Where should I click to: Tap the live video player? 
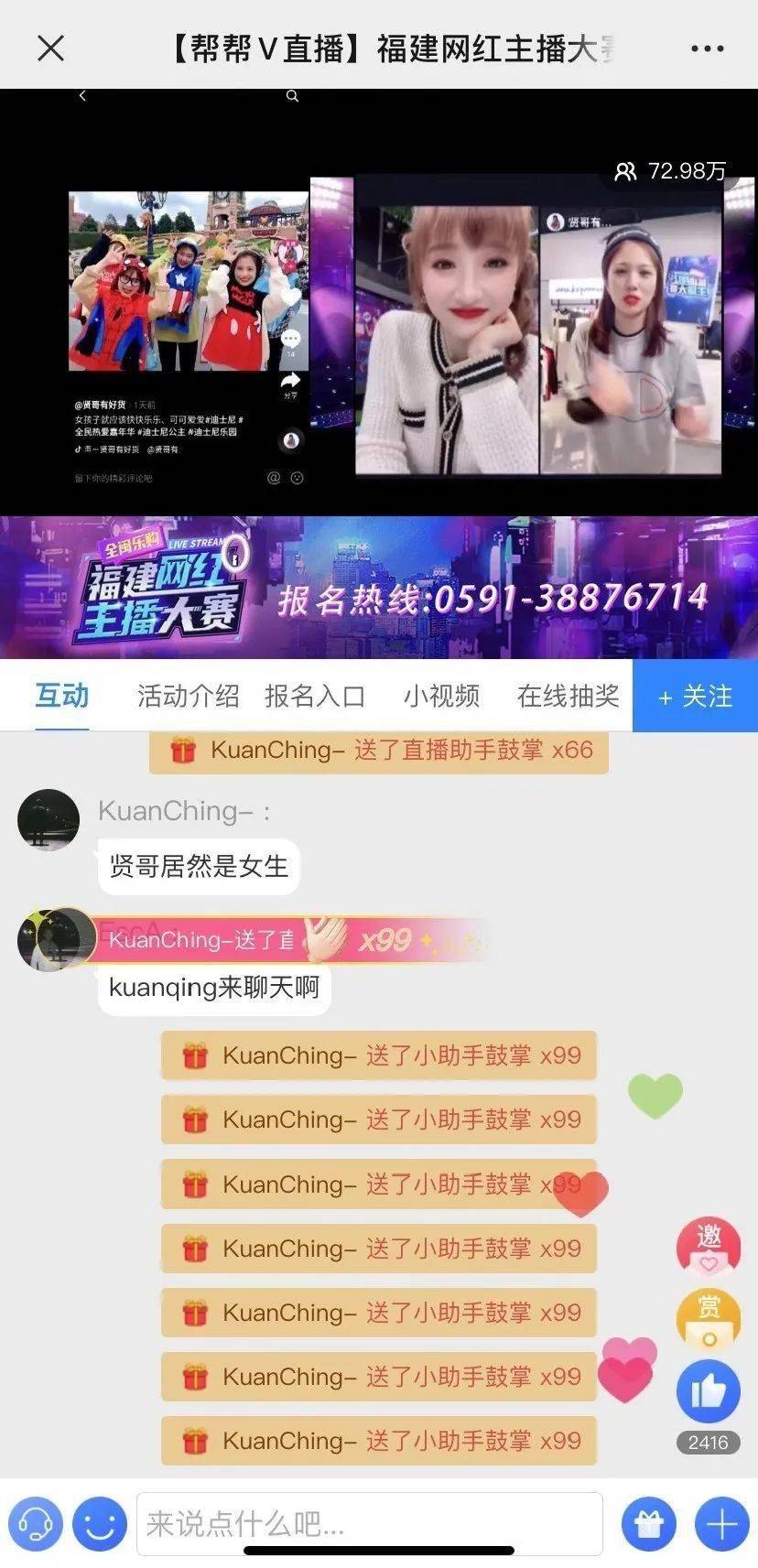pos(379,302)
